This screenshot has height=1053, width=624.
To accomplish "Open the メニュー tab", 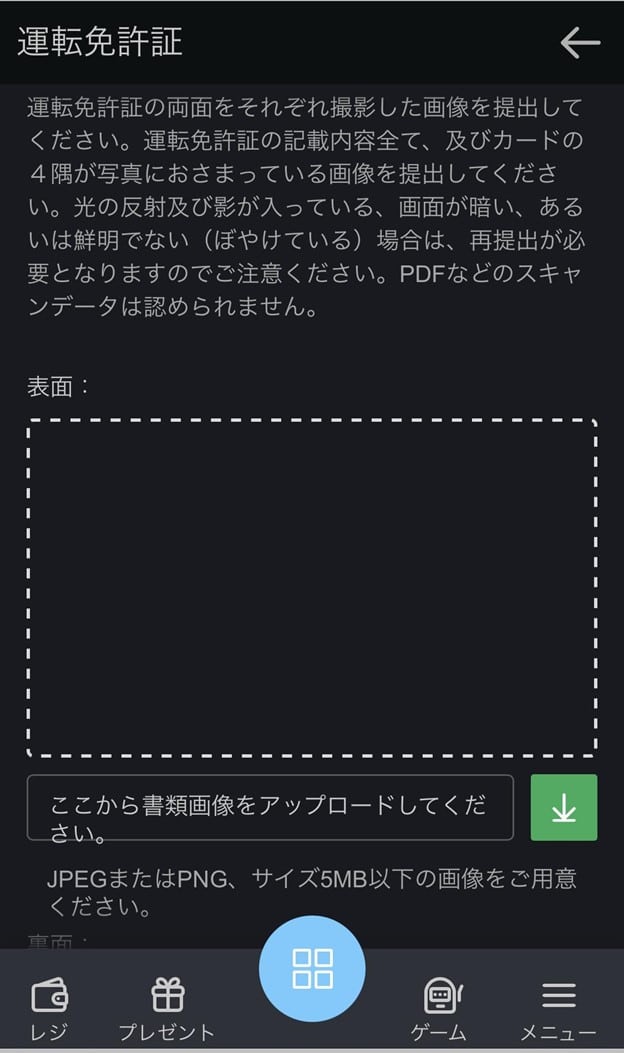I will tap(558, 1008).
